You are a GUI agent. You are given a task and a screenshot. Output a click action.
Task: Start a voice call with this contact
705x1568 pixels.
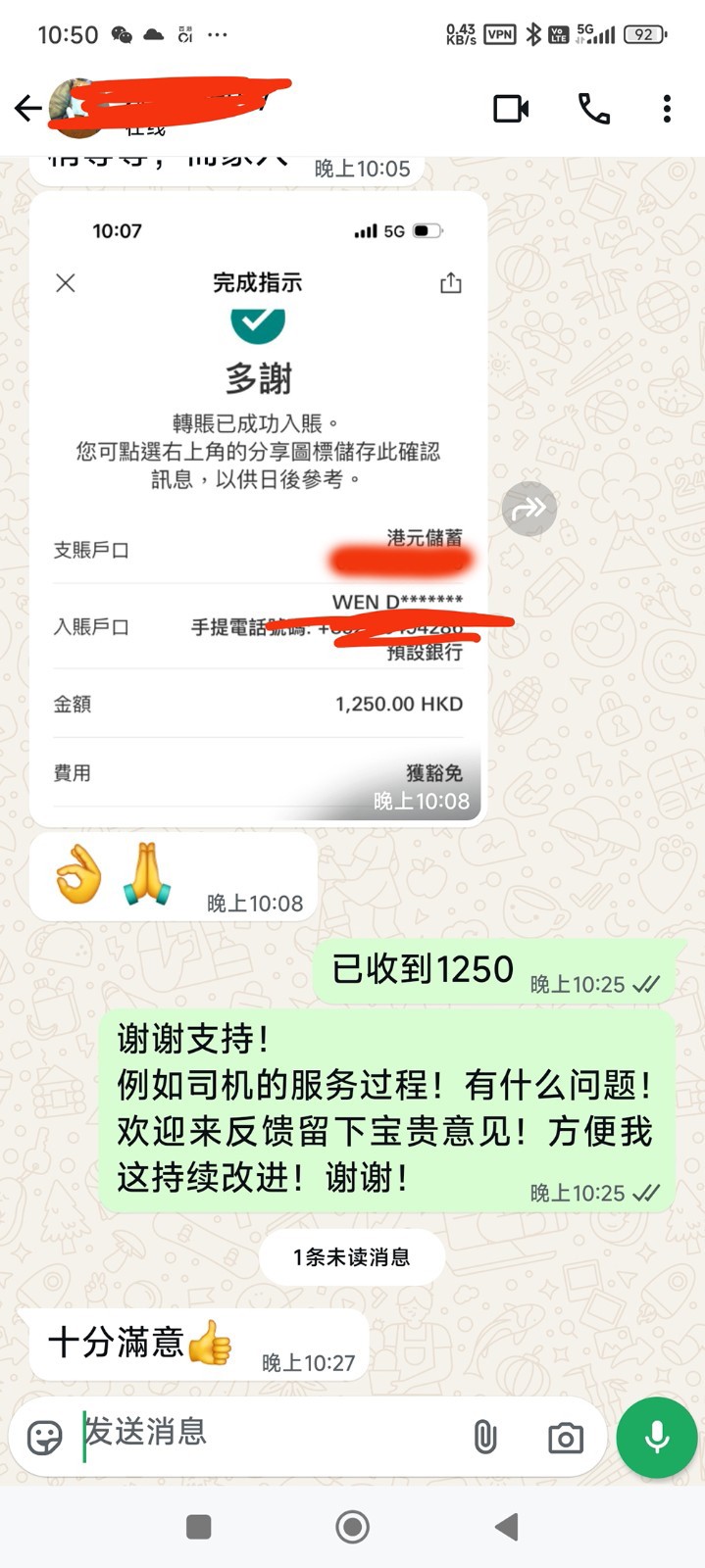[x=594, y=108]
